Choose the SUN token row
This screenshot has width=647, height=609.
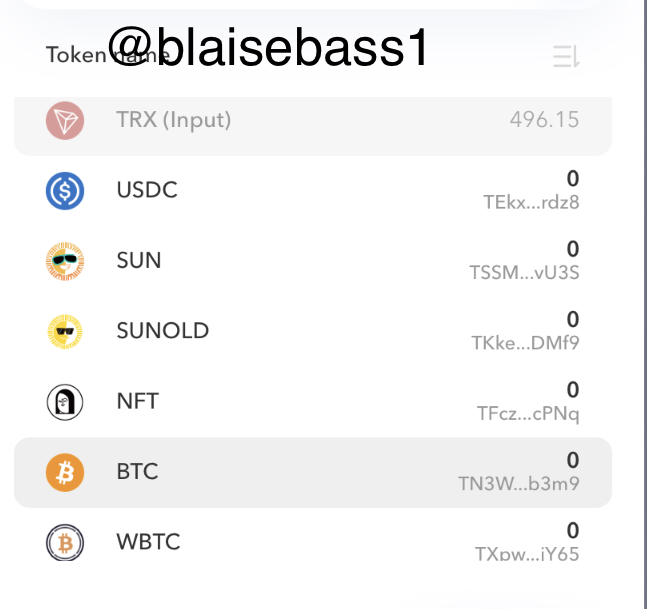312,260
